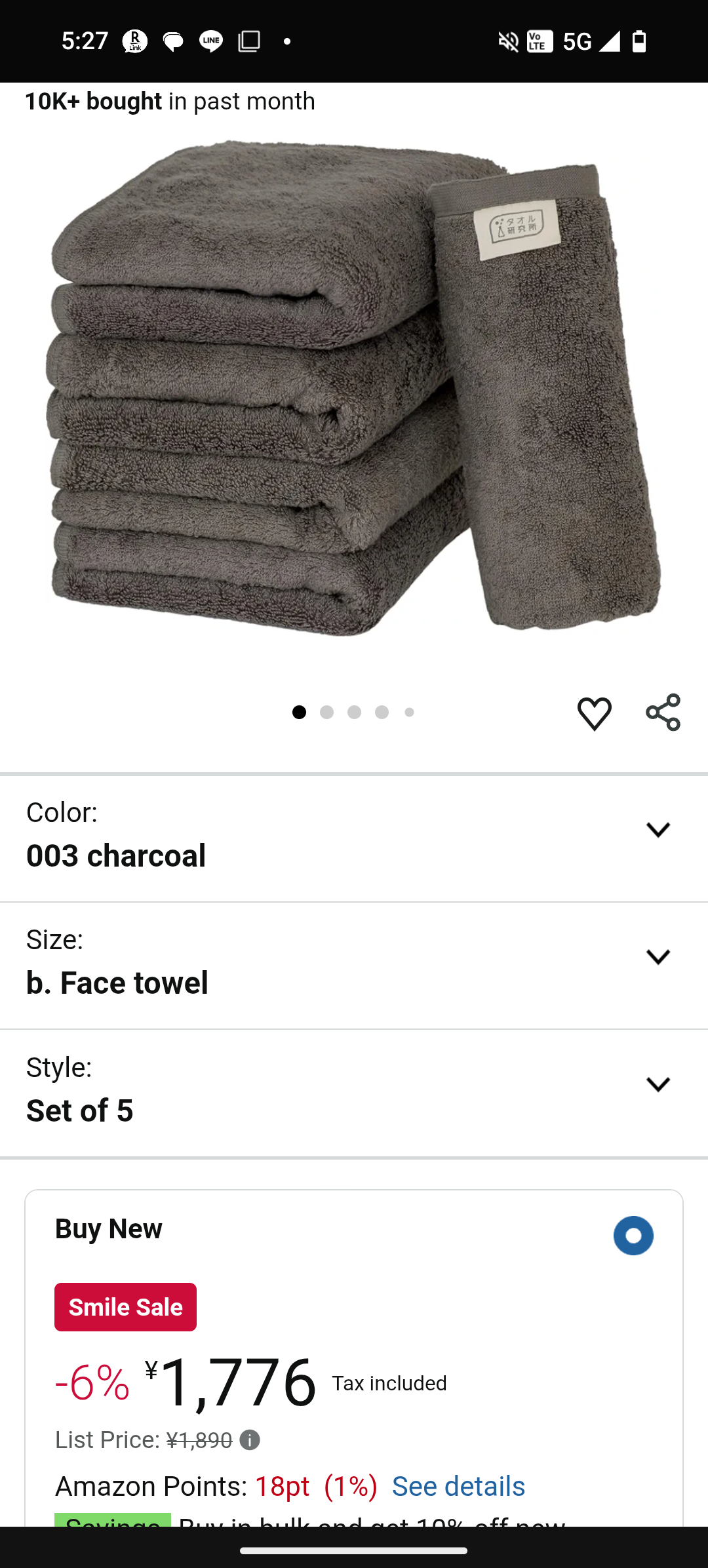Show List Price info icon
Viewport: 708px width, 1568px height.
click(x=250, y=1440)
